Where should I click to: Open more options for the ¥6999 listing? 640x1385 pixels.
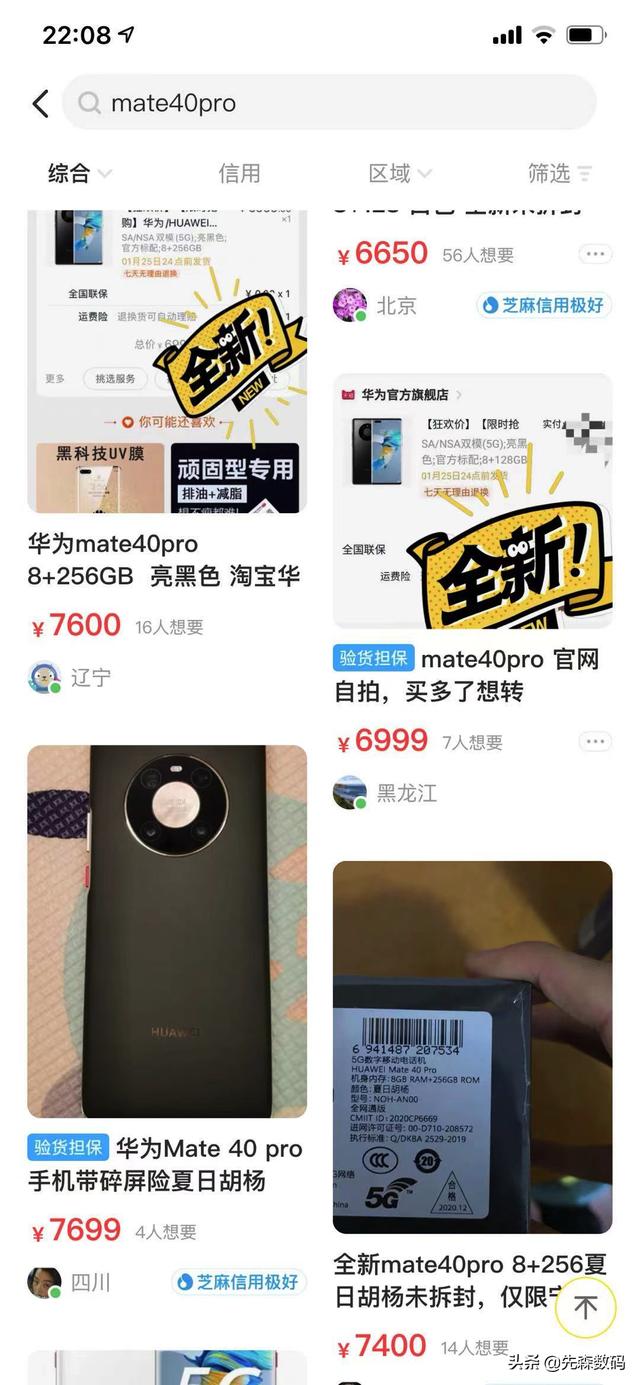click(595, 742)
